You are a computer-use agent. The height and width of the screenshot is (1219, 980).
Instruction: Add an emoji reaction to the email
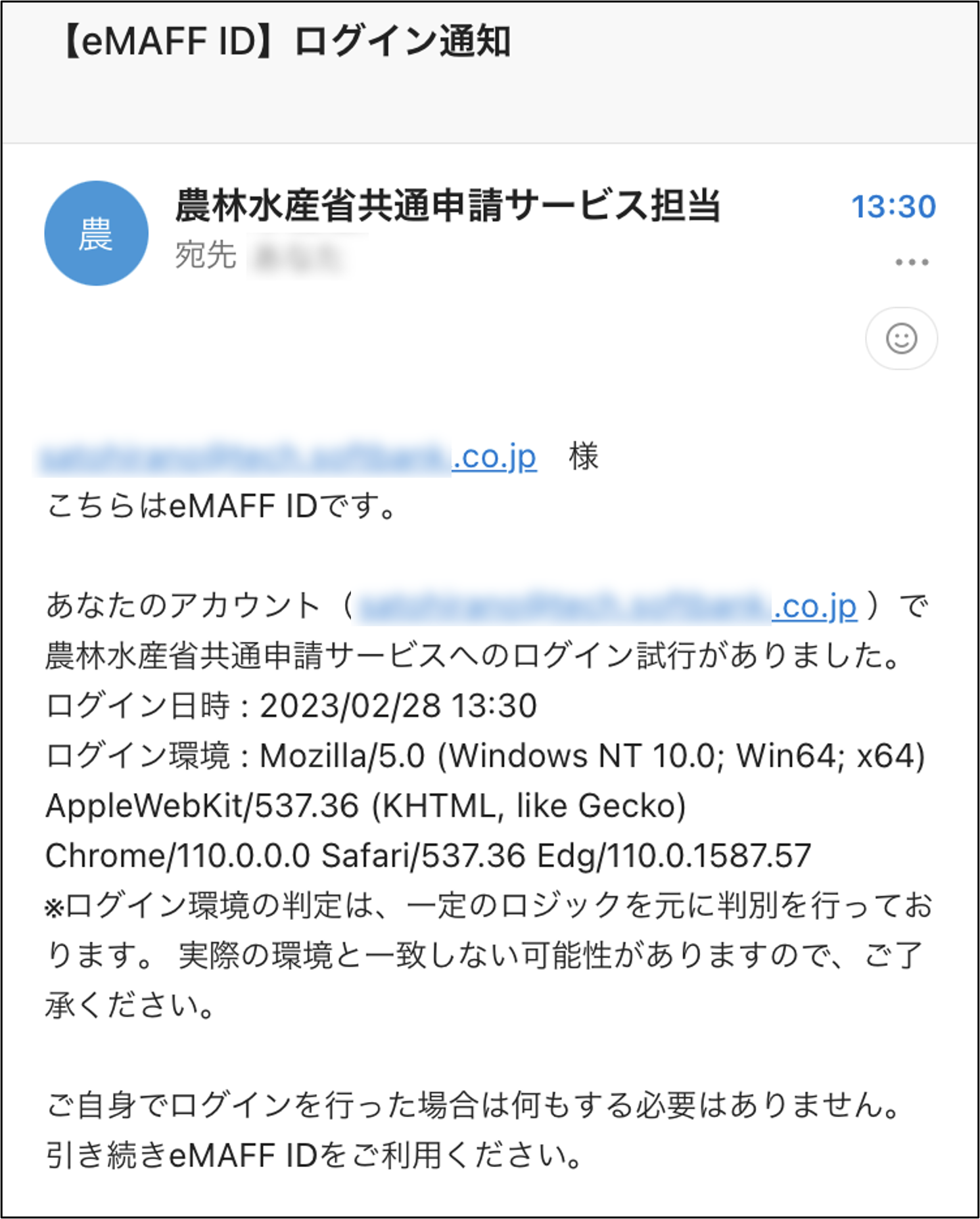click(x=901, y=339)
